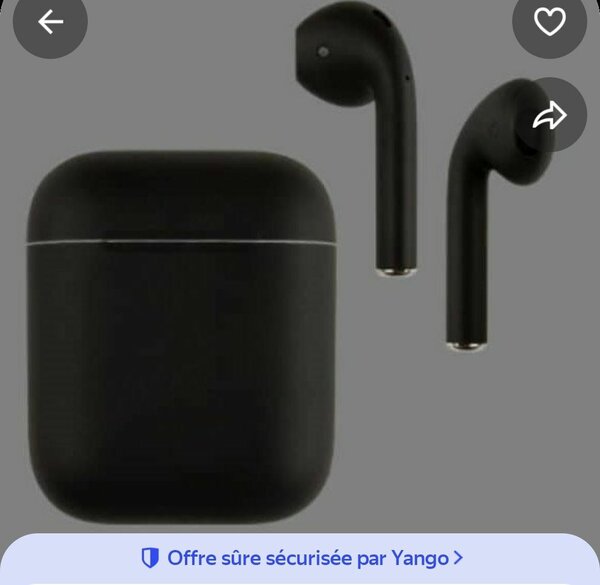Viewport: 600px width, 585px height.
Task: Share this product listing
Action: [x=549, y=116]
